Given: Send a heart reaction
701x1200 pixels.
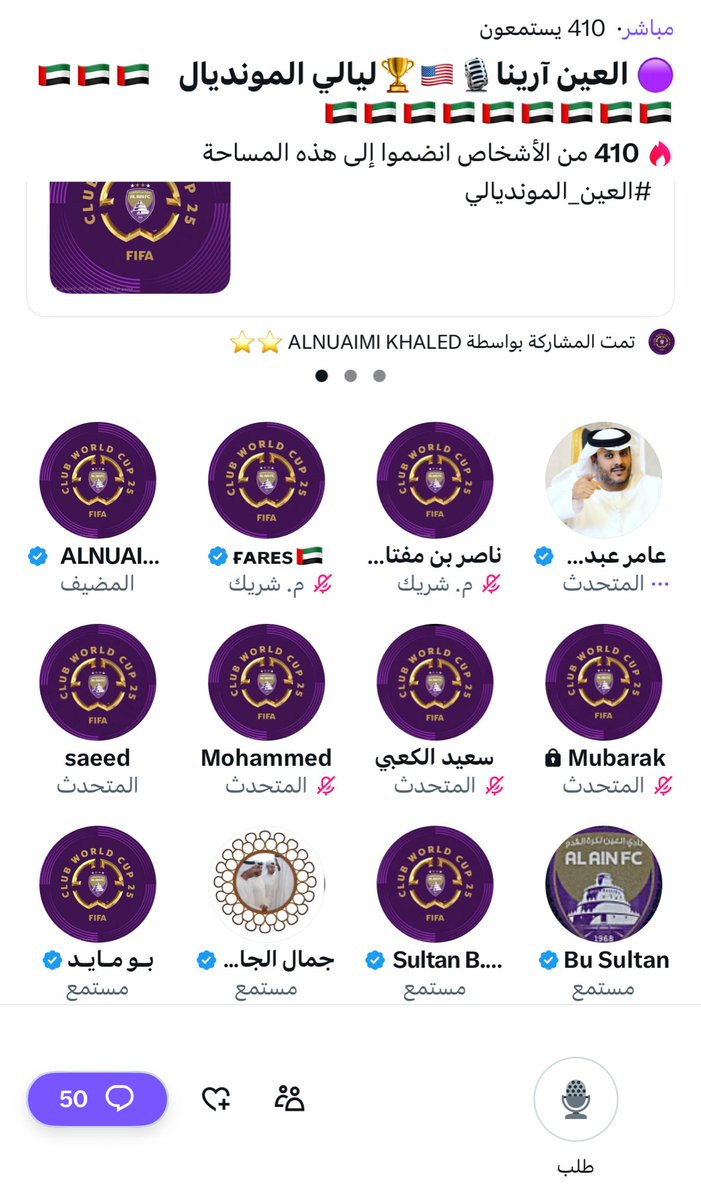Looking at the screenshot, I should [216, 1099].
